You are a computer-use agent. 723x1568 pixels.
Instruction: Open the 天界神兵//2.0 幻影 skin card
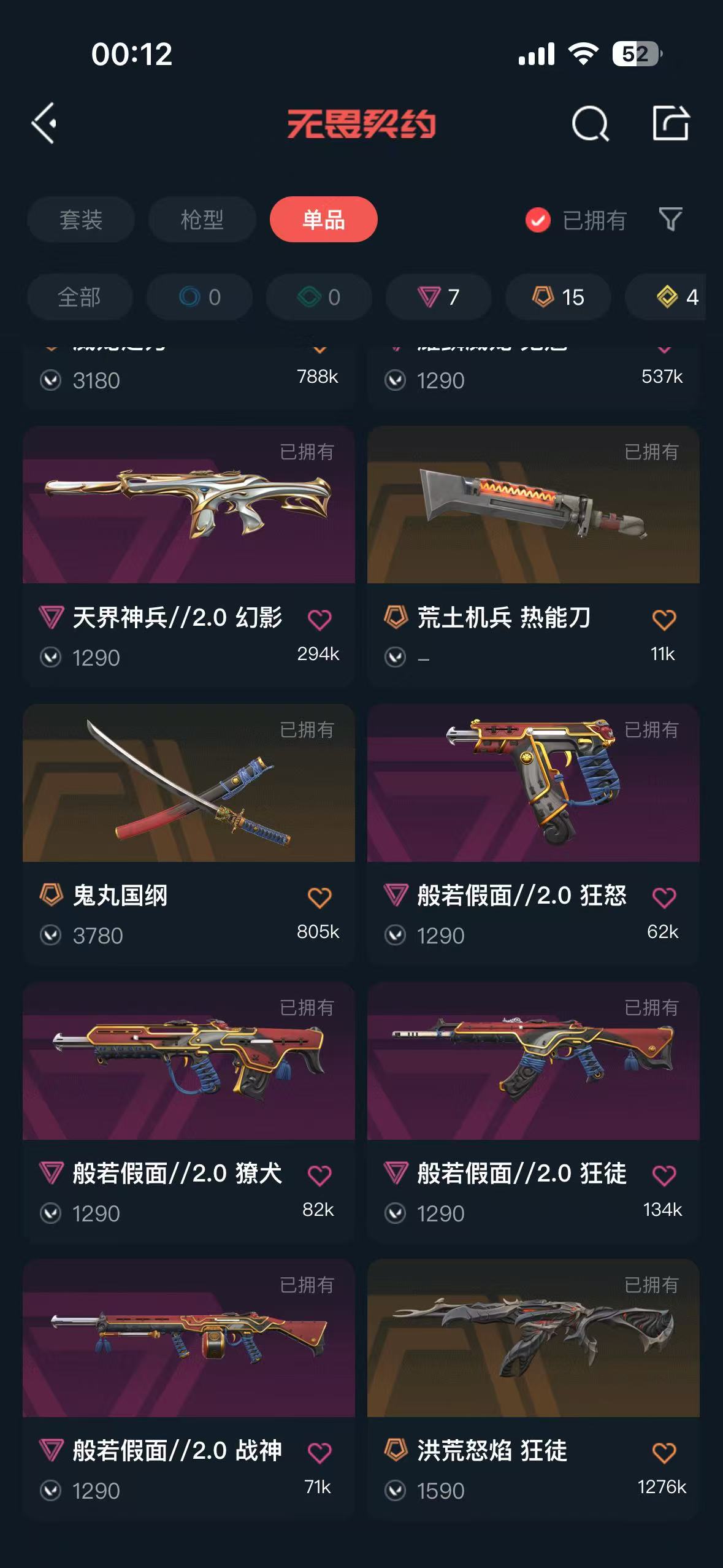coord(189,557)
